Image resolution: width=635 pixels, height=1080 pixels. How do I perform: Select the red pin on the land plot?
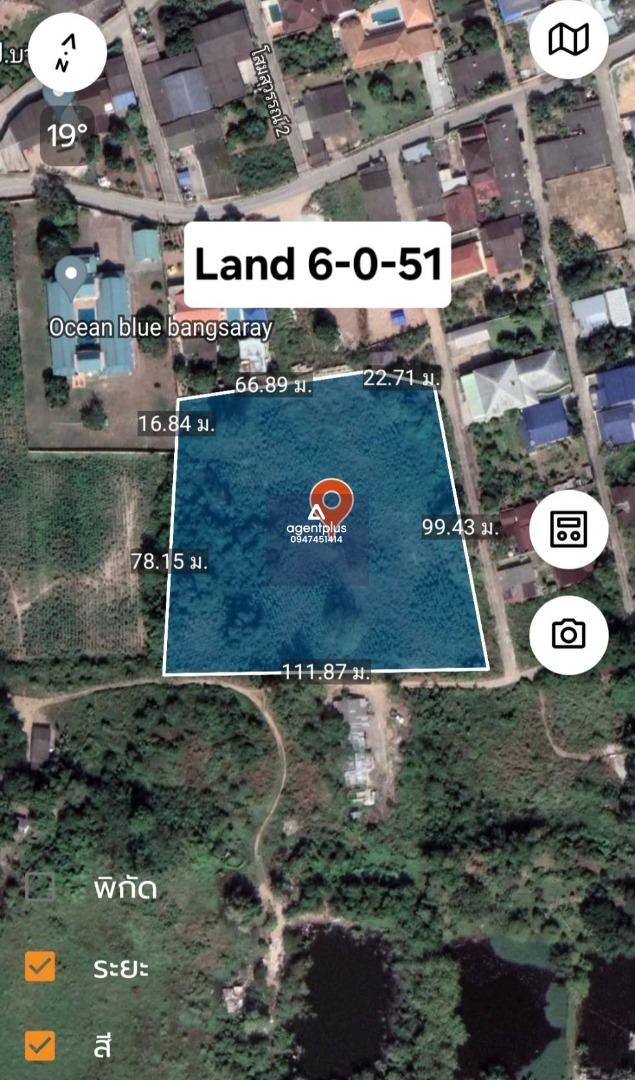coord(331,501)
